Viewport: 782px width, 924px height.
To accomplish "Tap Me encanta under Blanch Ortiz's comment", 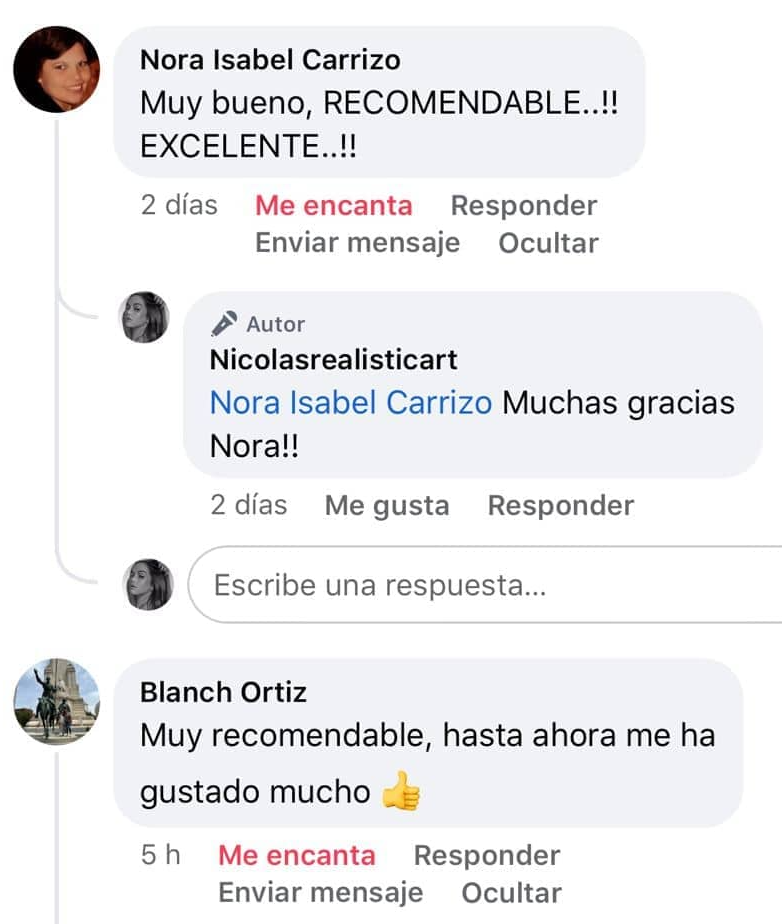I will click(296, 856).
